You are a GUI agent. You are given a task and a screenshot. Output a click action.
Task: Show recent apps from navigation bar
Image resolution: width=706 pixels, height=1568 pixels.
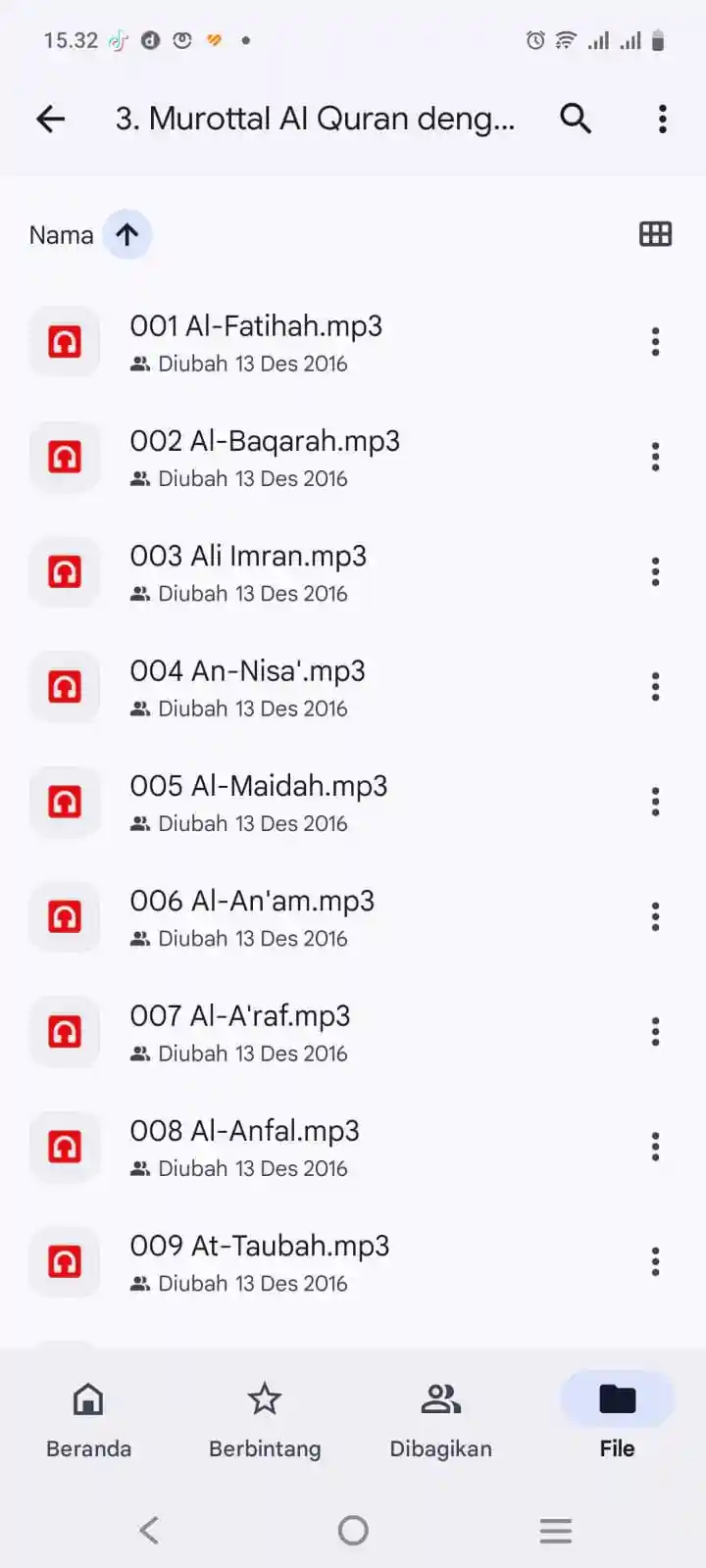(555, 1530)
